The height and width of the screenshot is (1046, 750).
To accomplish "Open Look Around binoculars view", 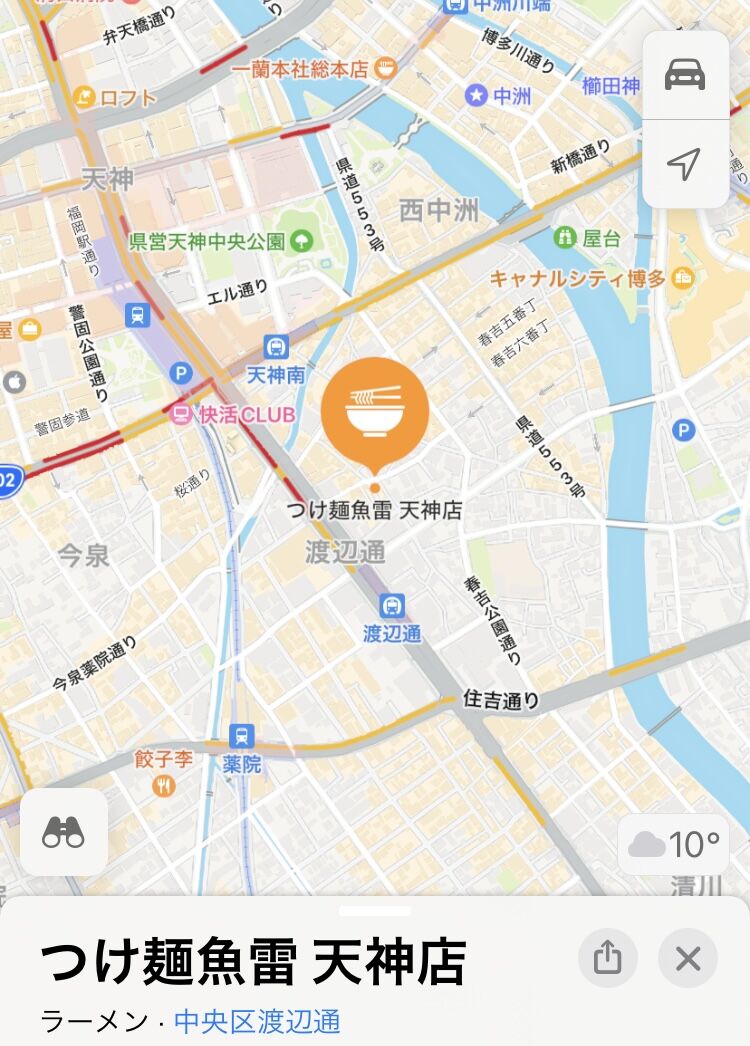I will tap(63, 832).
